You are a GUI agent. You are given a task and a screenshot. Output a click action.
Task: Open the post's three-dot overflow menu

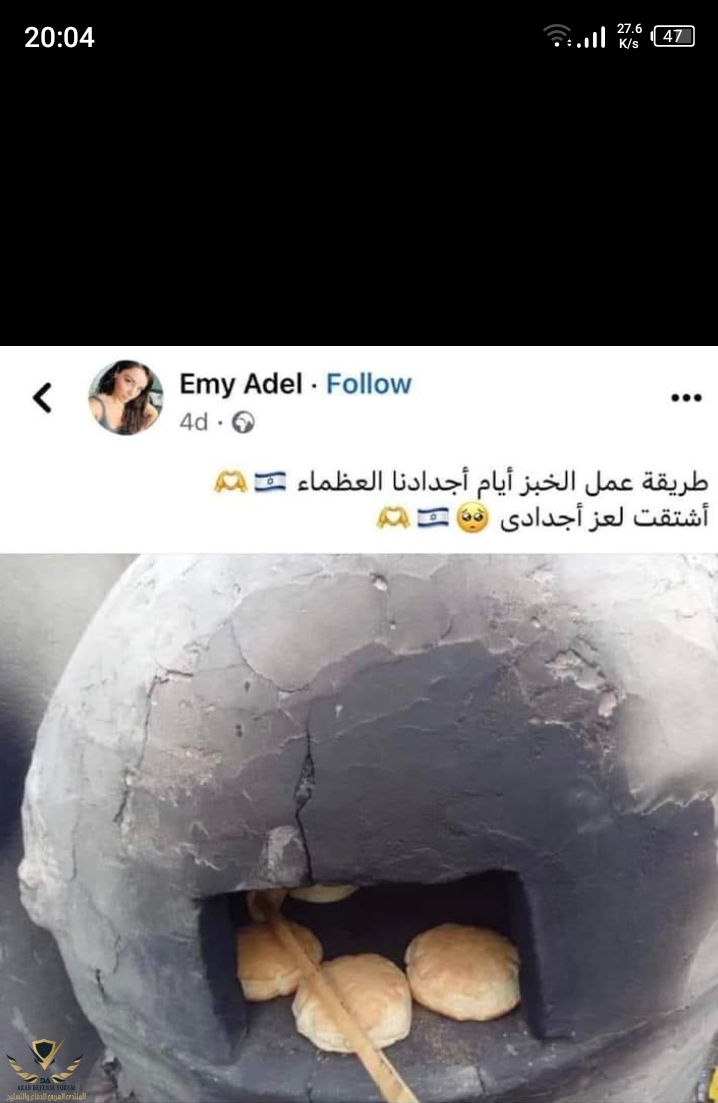[686, 398]
